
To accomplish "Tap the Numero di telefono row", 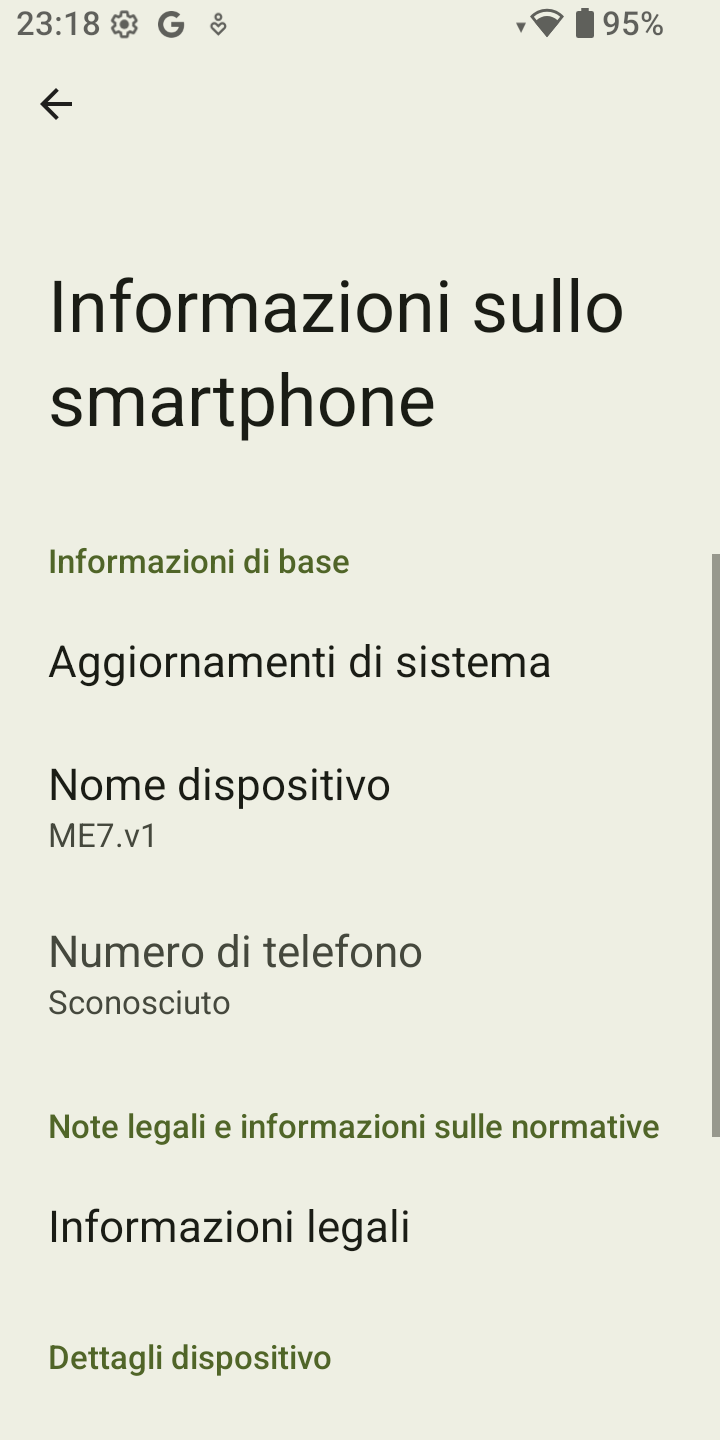I will pos(360,975).
